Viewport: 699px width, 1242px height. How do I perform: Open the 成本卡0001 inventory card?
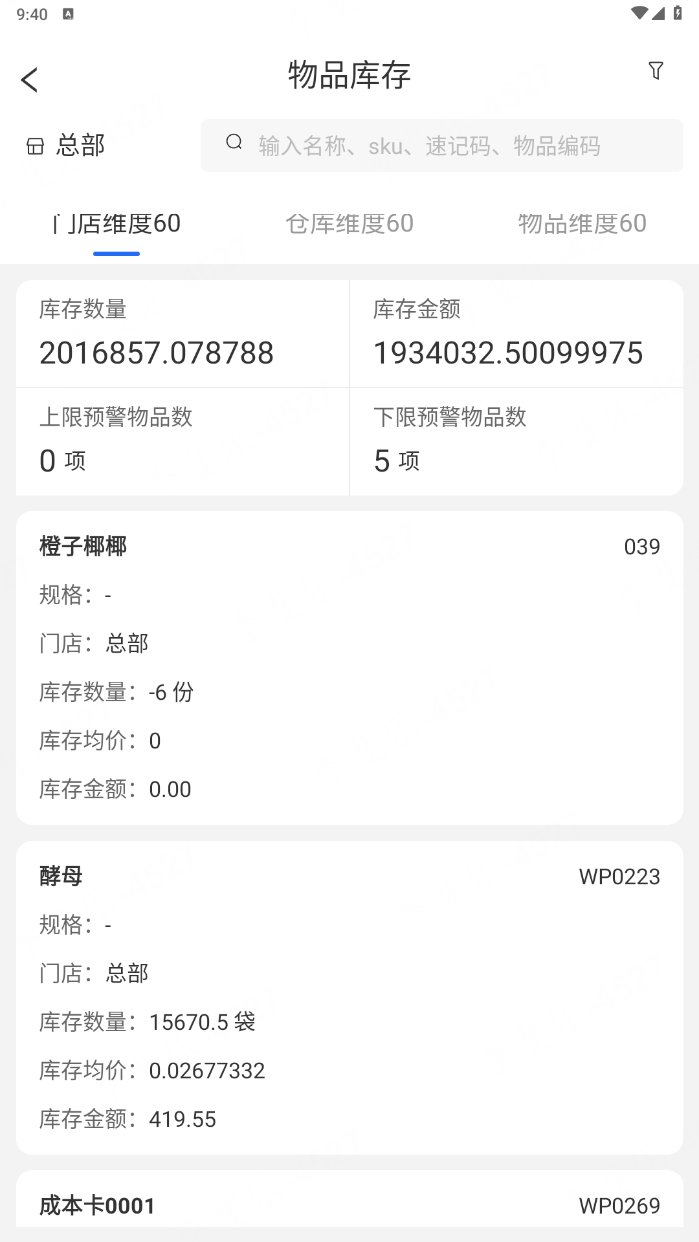pyautogui.click(x=349, y=1200)
